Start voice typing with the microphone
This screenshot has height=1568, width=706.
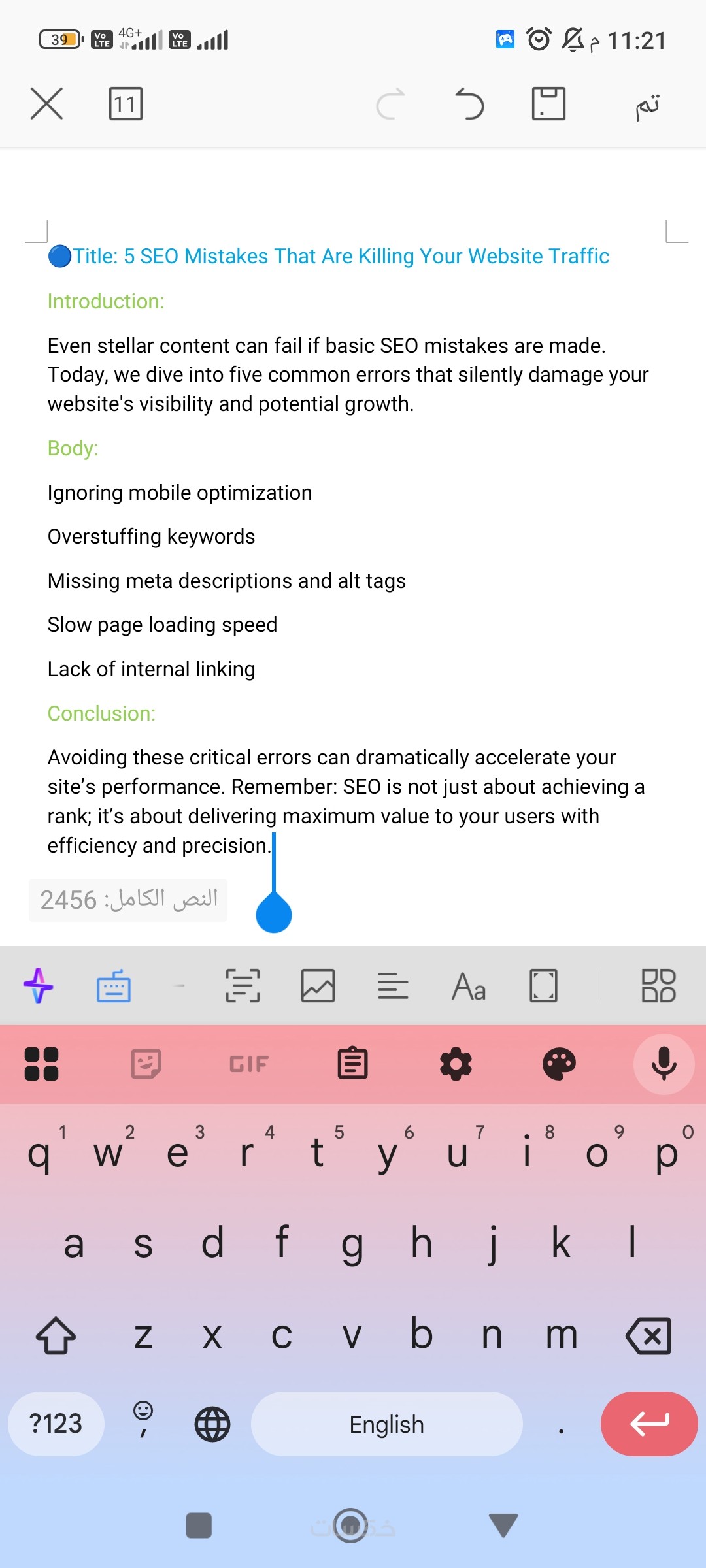click(x=664, y=1064)
